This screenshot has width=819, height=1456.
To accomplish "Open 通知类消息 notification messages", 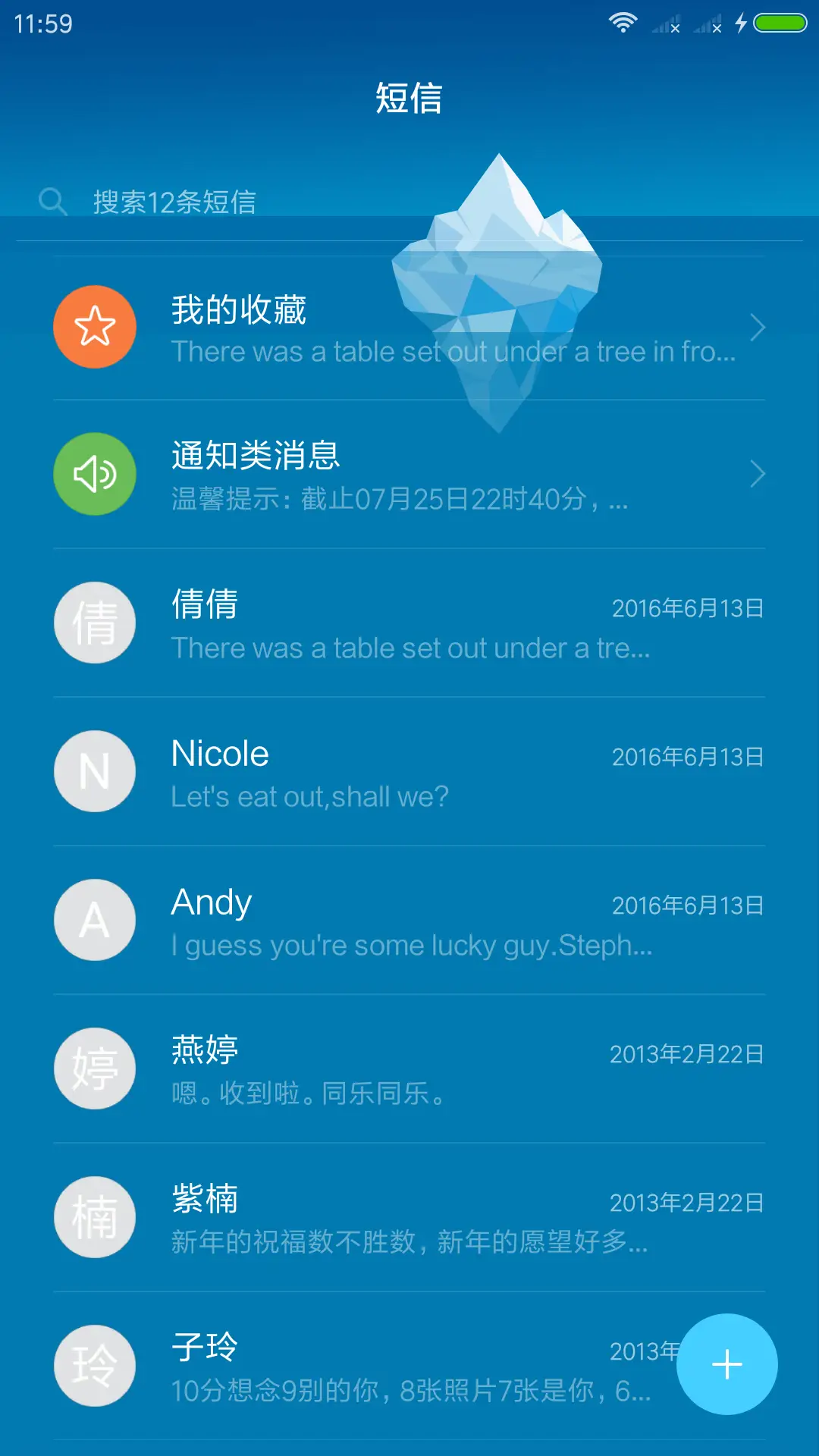I will (x=409, y=475).
